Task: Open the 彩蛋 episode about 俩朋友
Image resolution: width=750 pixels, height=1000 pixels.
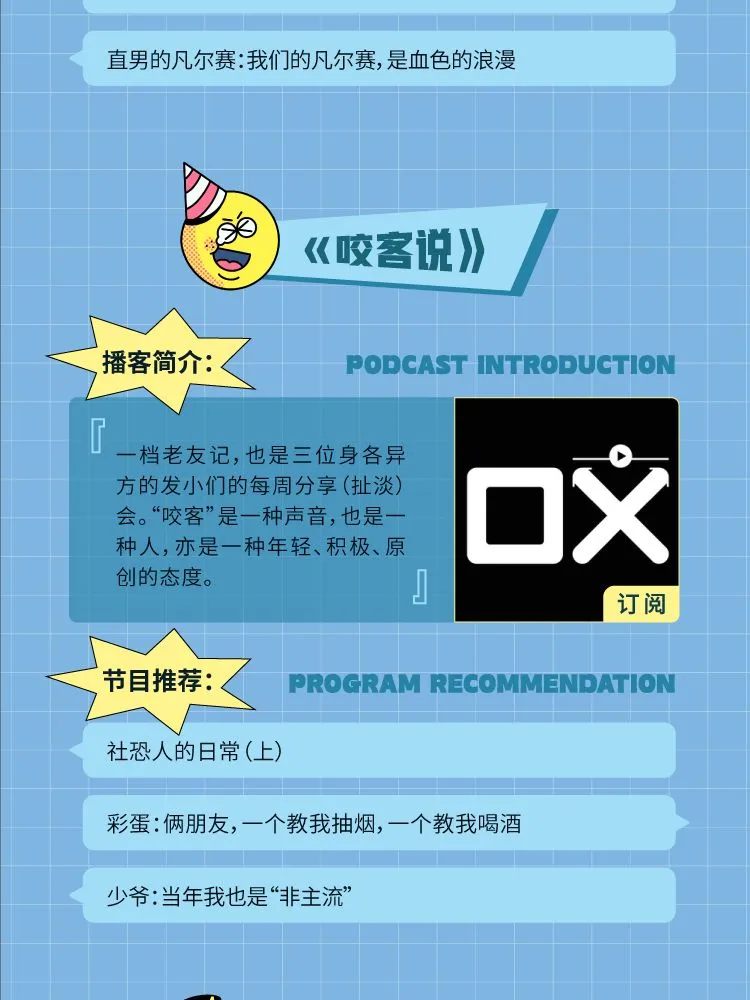Action: coord(378,823)
